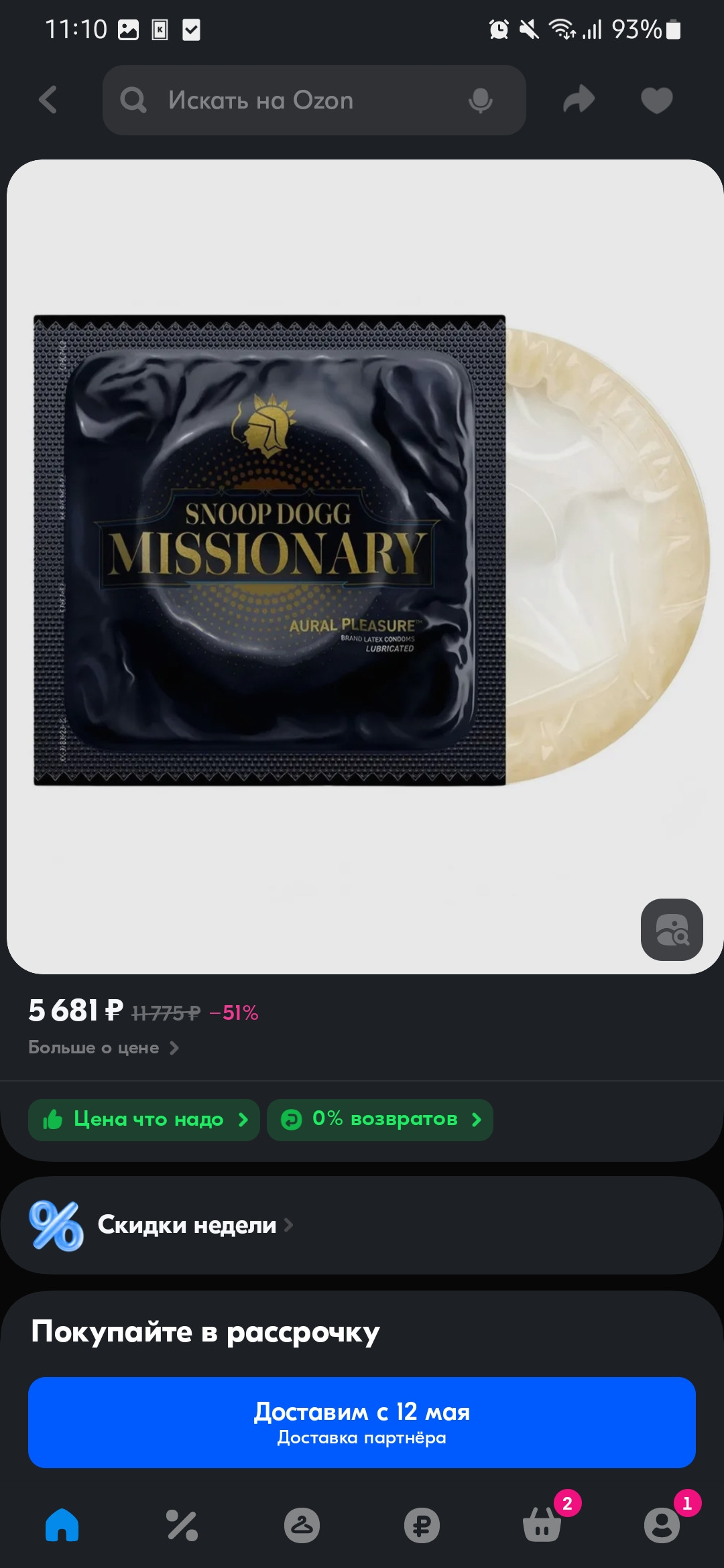Open the '0% возвратов' chip
Viewport: 724px width, 1568px height.
pyautogui.click(x=380, y=1120)
